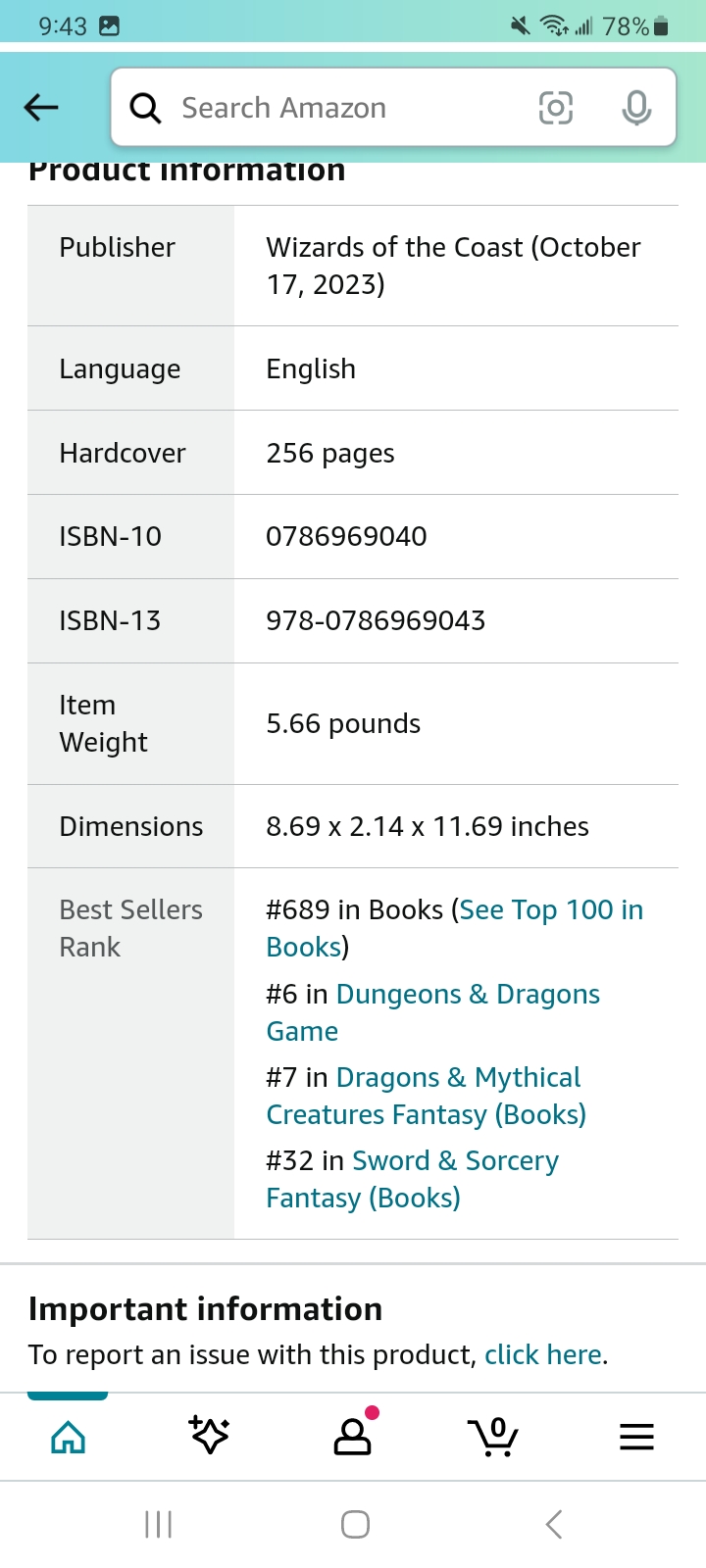View Dragons & Mythical Creatures Fantasy rankings
This screenshot has height=1568, width=706.
[x=458, y=1078]
